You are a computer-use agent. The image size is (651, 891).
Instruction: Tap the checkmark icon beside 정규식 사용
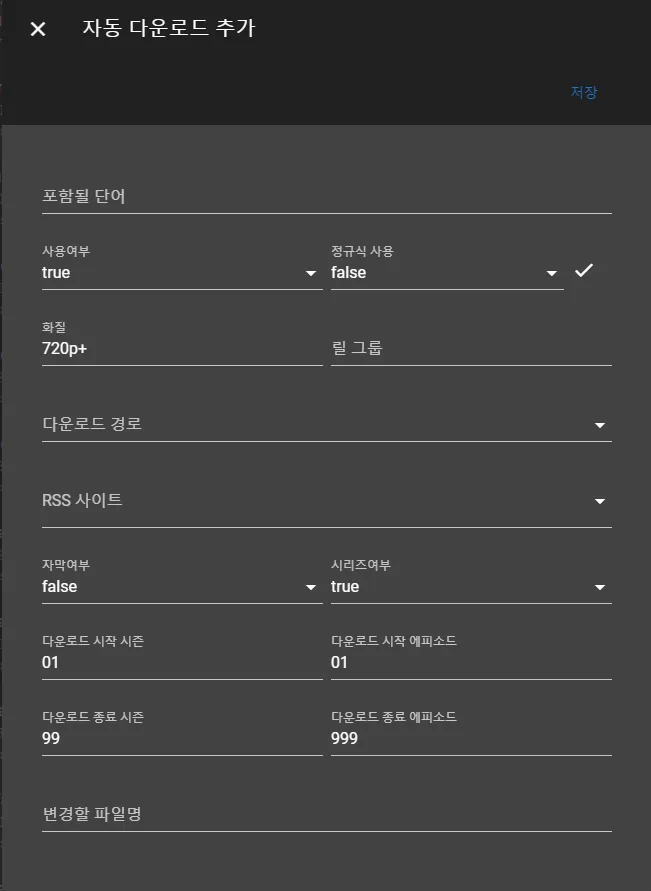click(x=584, y=270)
